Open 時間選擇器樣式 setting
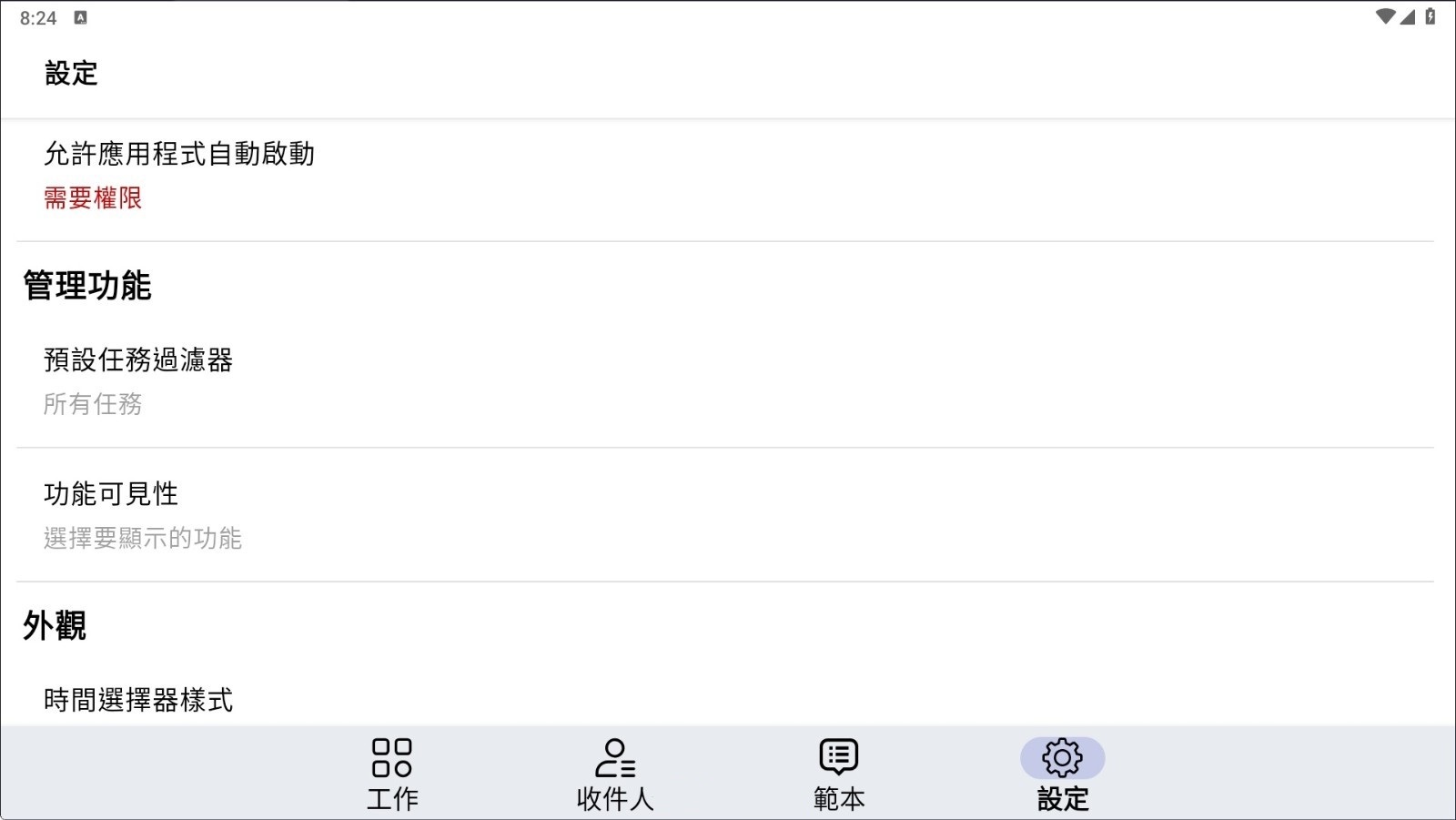 138,700
